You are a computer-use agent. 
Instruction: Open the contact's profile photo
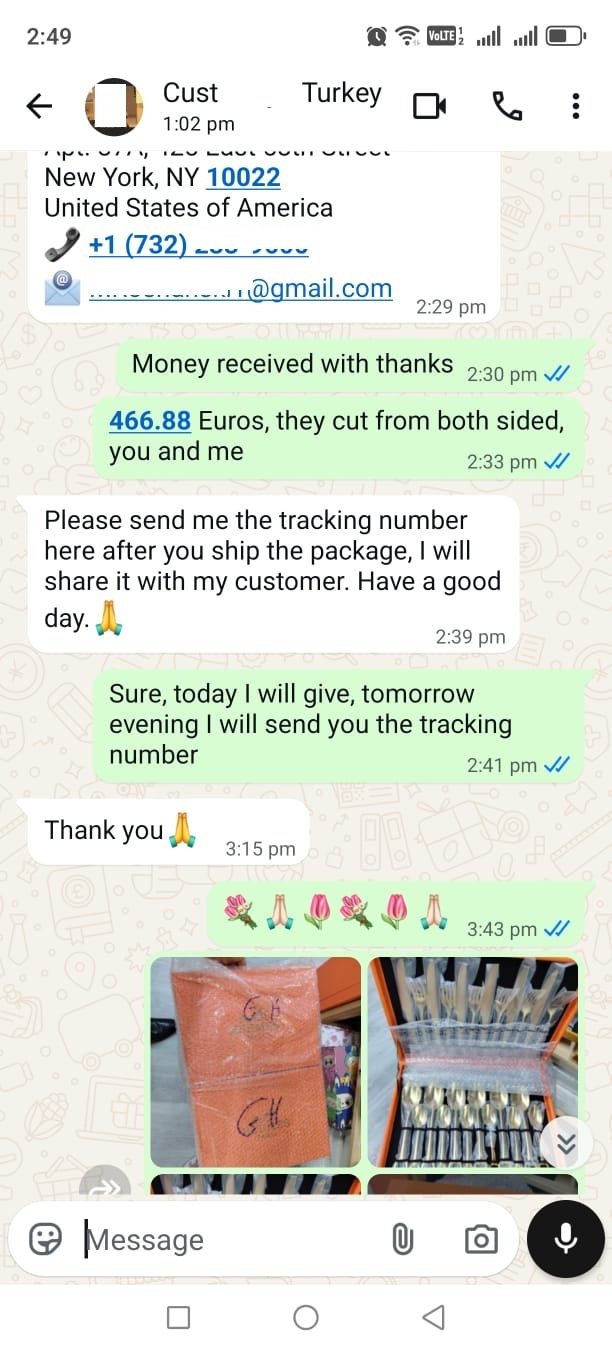point(113,106)
